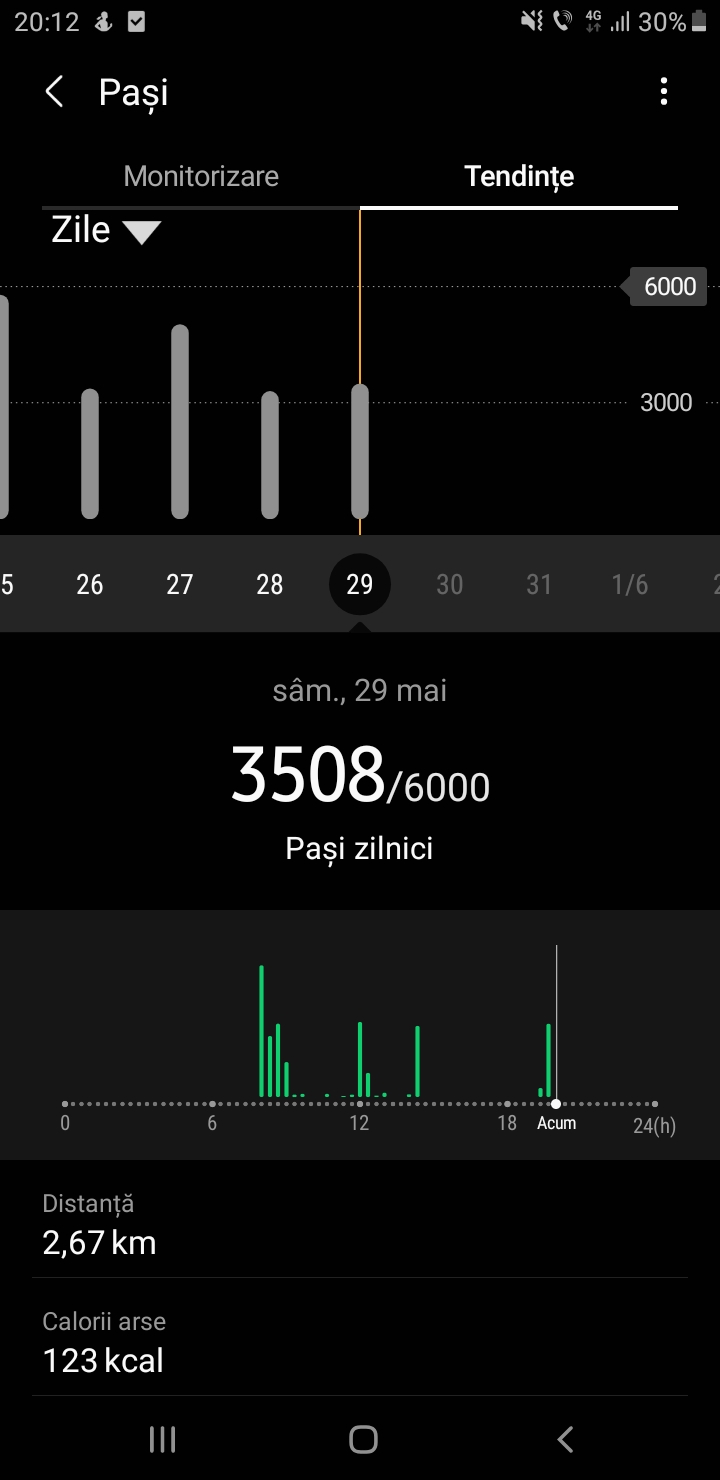Tap the selected day 29 marker
Image resolution: width=720 pixels, height=1480 pixels.
pyautogui.click(x=360, y=584)
